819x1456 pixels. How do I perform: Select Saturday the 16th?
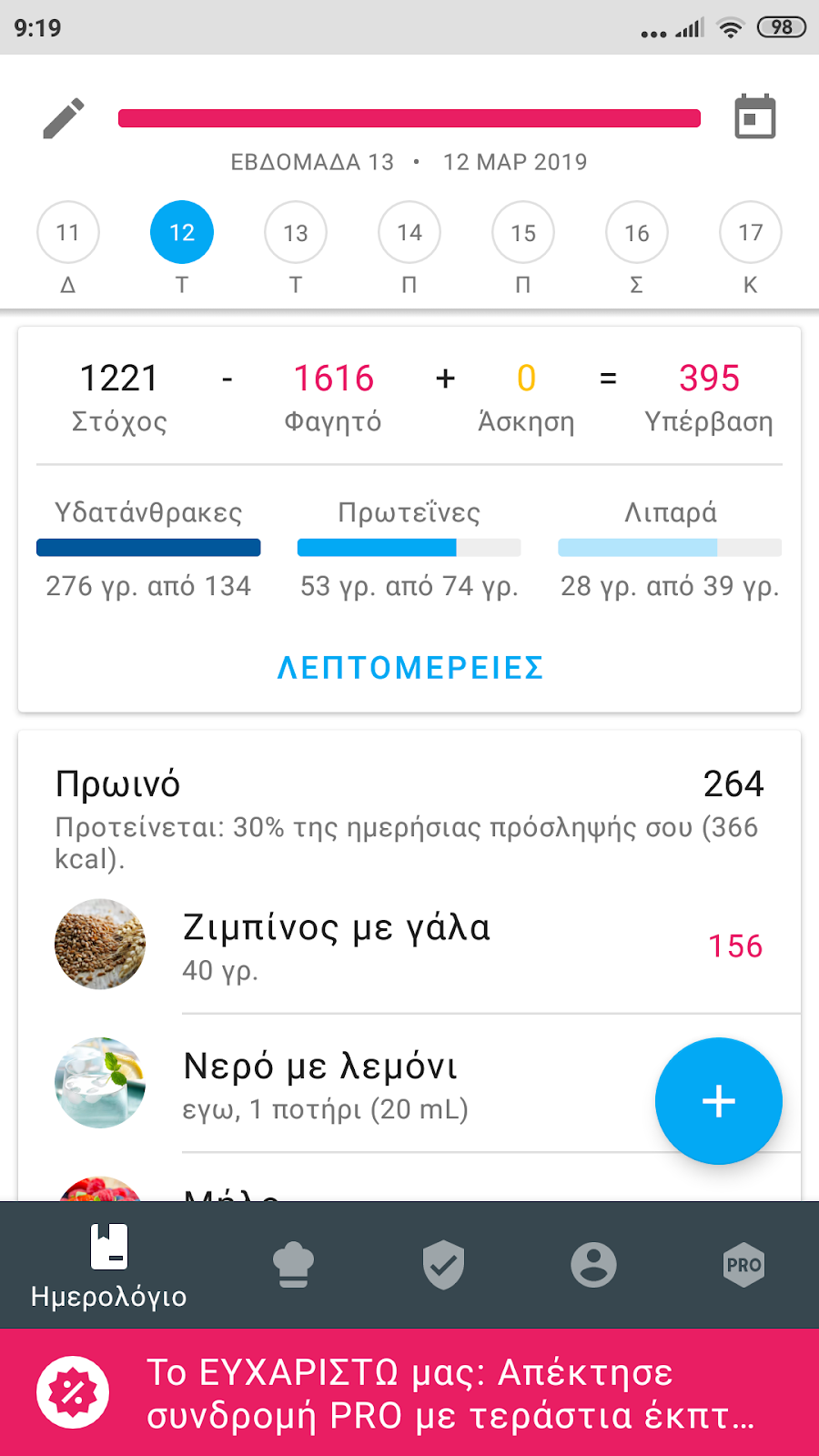point(637,233)
